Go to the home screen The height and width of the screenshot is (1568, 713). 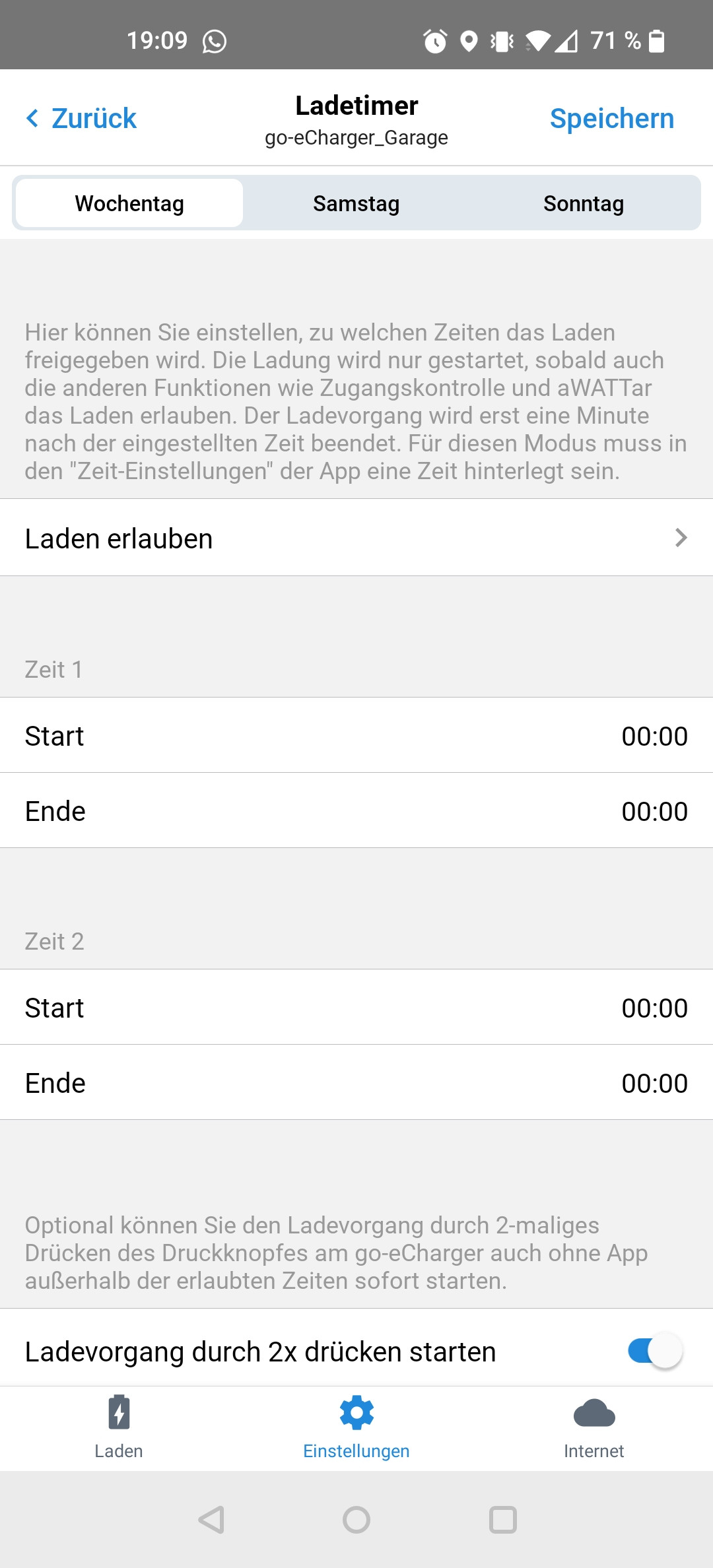[x=356, y=1520]
